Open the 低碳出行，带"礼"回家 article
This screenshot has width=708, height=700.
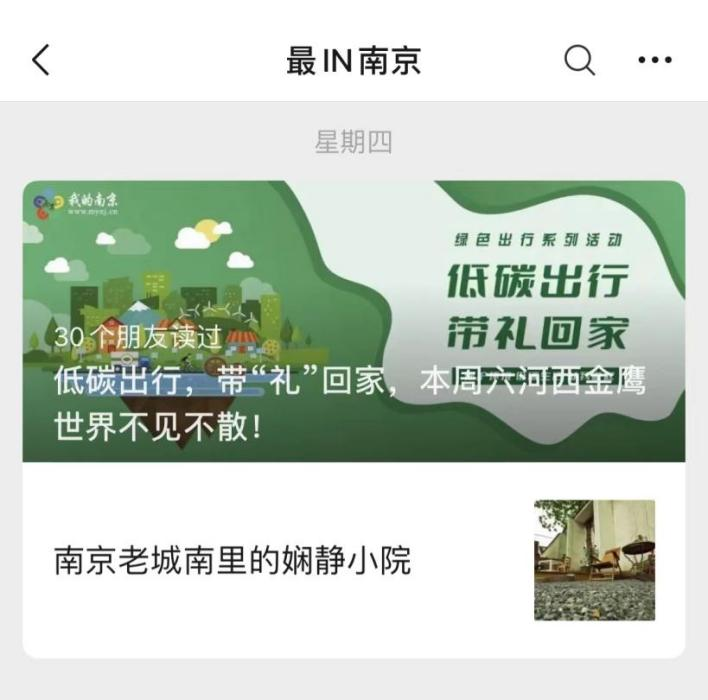(x=353, y=320)
